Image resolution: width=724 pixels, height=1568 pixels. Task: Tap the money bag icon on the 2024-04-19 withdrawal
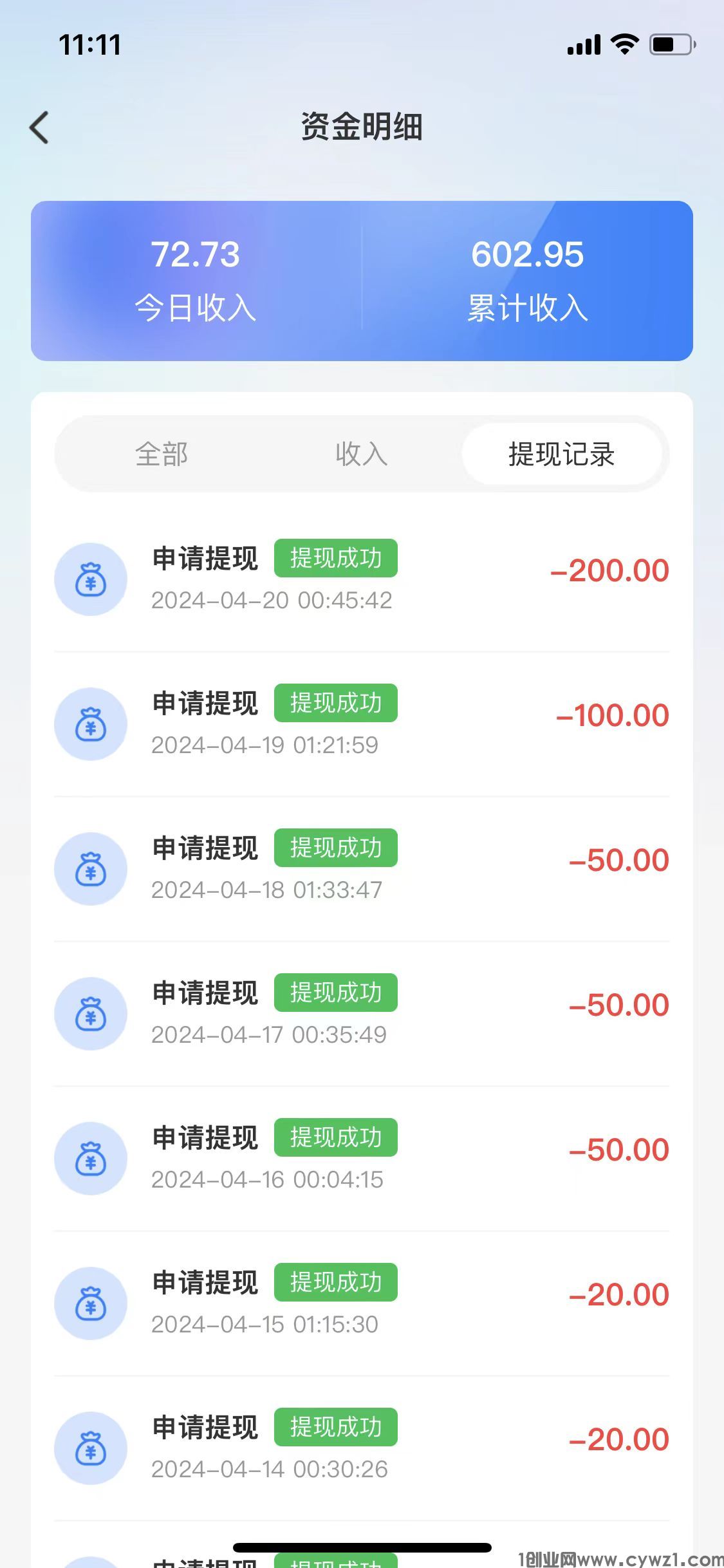pos(91,723)
